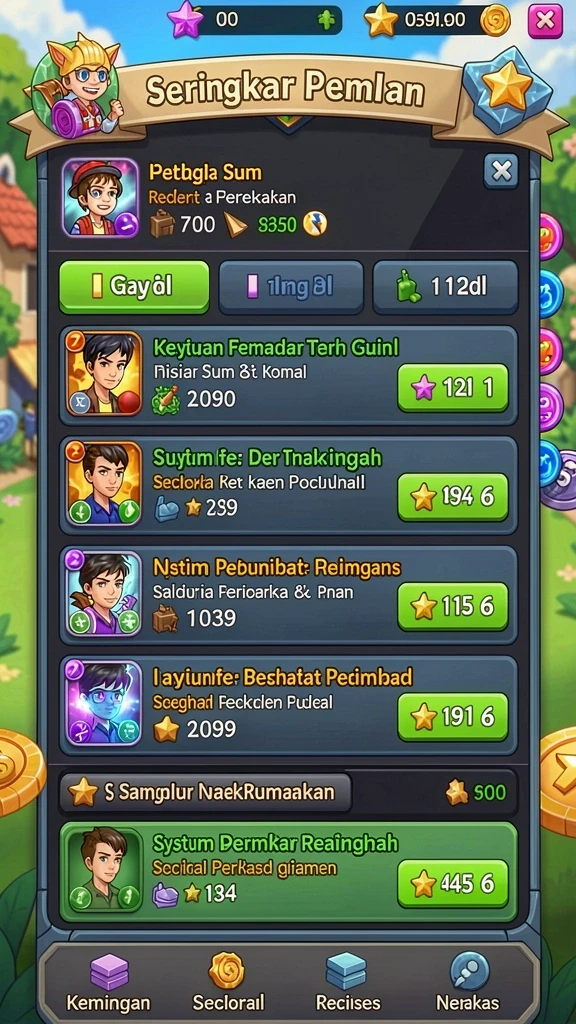Open Keyiuan Femadar Terh Guinl entry
576x1024 pixels.
coord(288,376)
